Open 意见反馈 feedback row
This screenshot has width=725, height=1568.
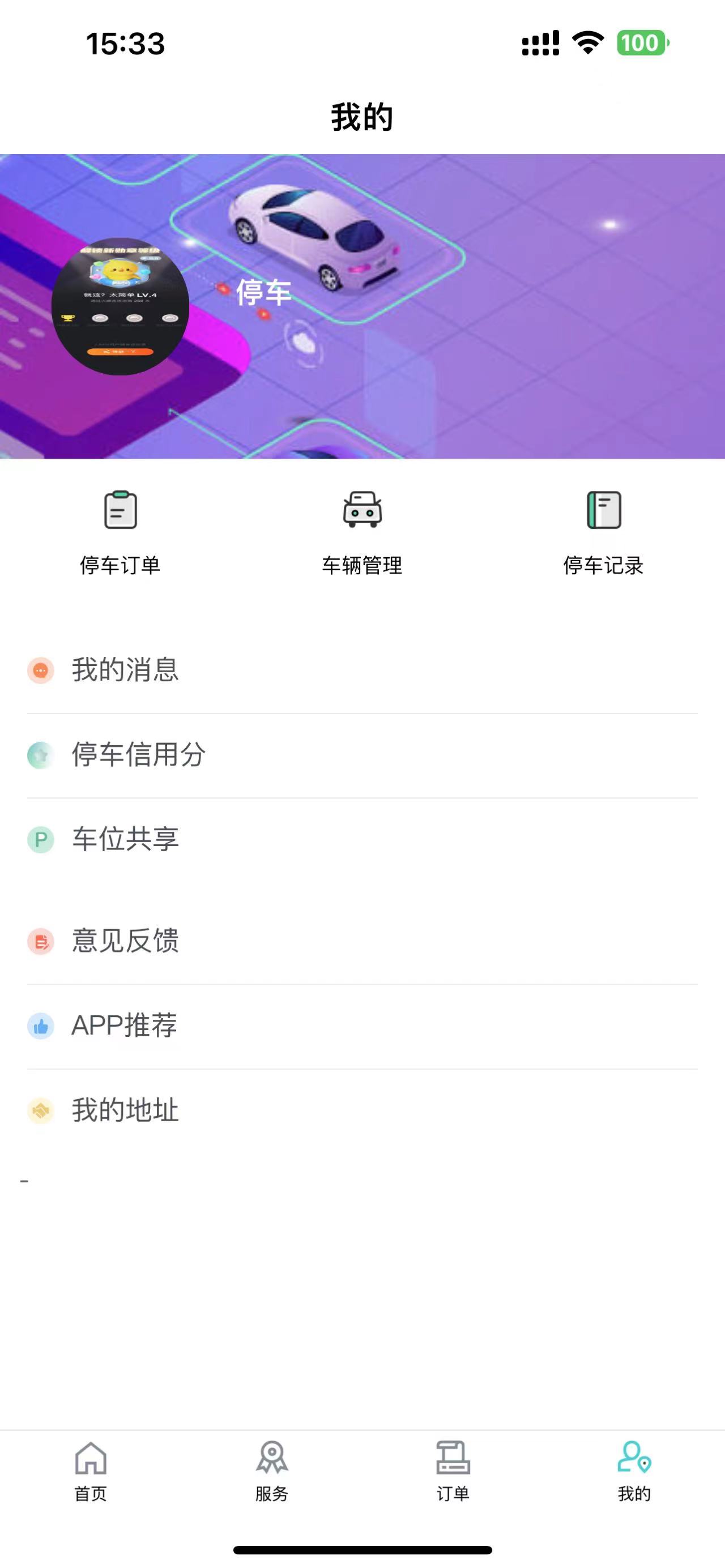tap(362, 941)
